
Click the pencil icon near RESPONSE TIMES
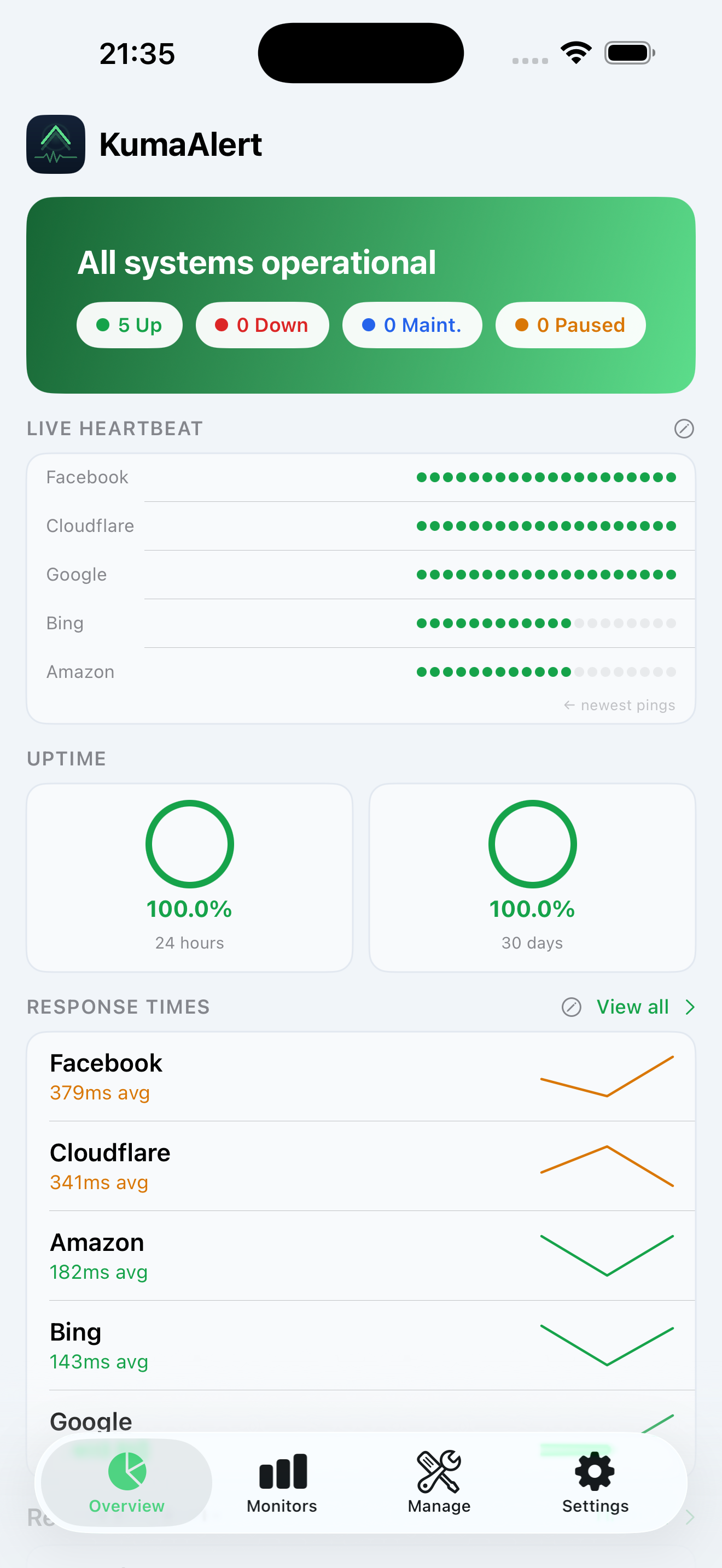click(570, 1007)
